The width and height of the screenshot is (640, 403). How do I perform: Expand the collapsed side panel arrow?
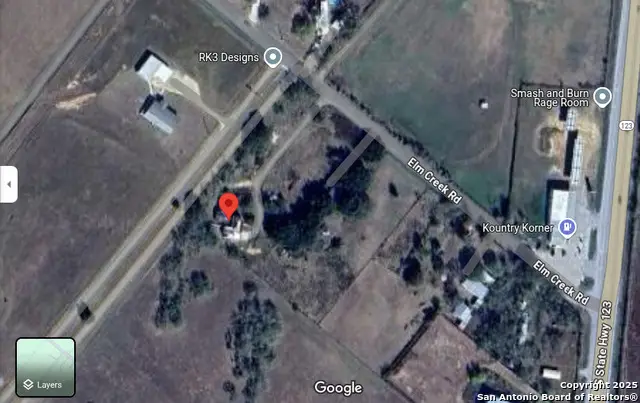tap(8, 185)
